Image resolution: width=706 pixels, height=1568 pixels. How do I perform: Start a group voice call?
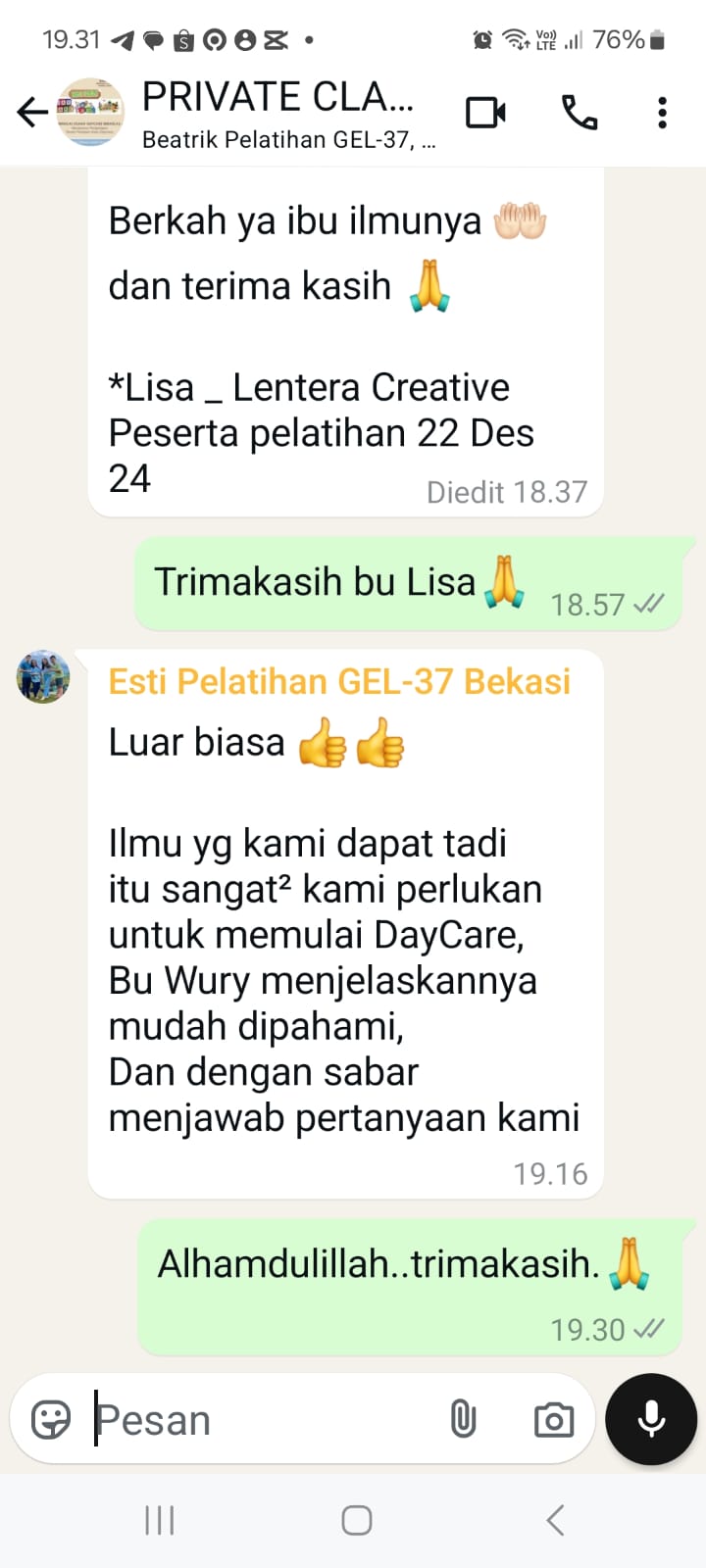point(579,113)
